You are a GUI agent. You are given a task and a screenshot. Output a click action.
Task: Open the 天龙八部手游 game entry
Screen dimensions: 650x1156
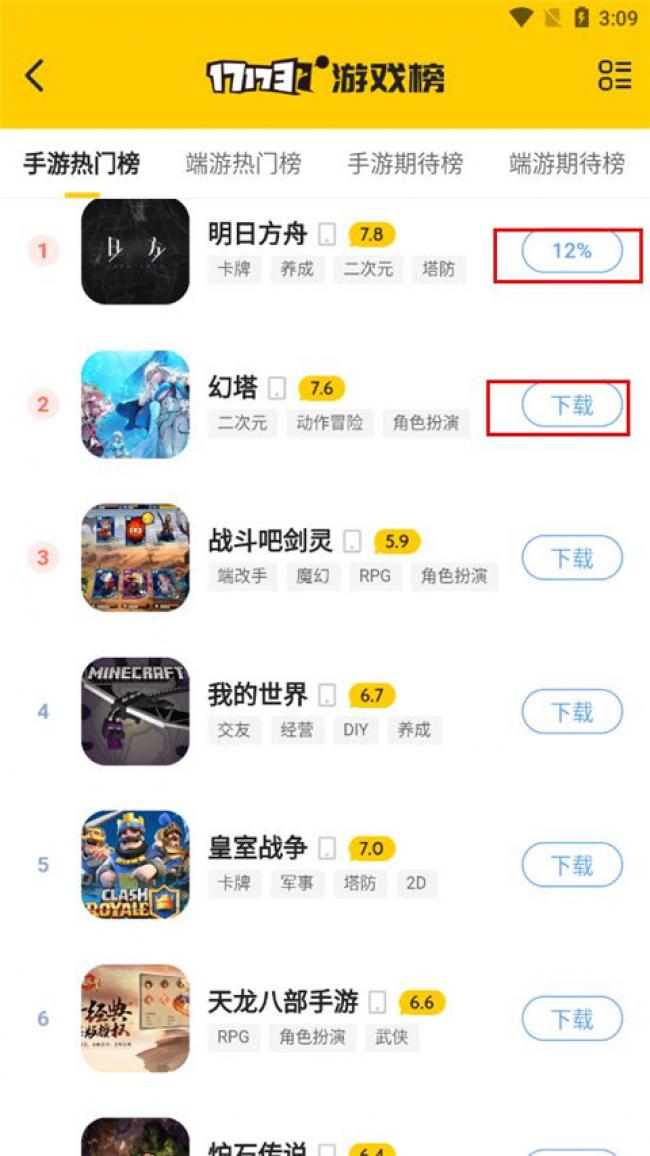coord(282,1001)
